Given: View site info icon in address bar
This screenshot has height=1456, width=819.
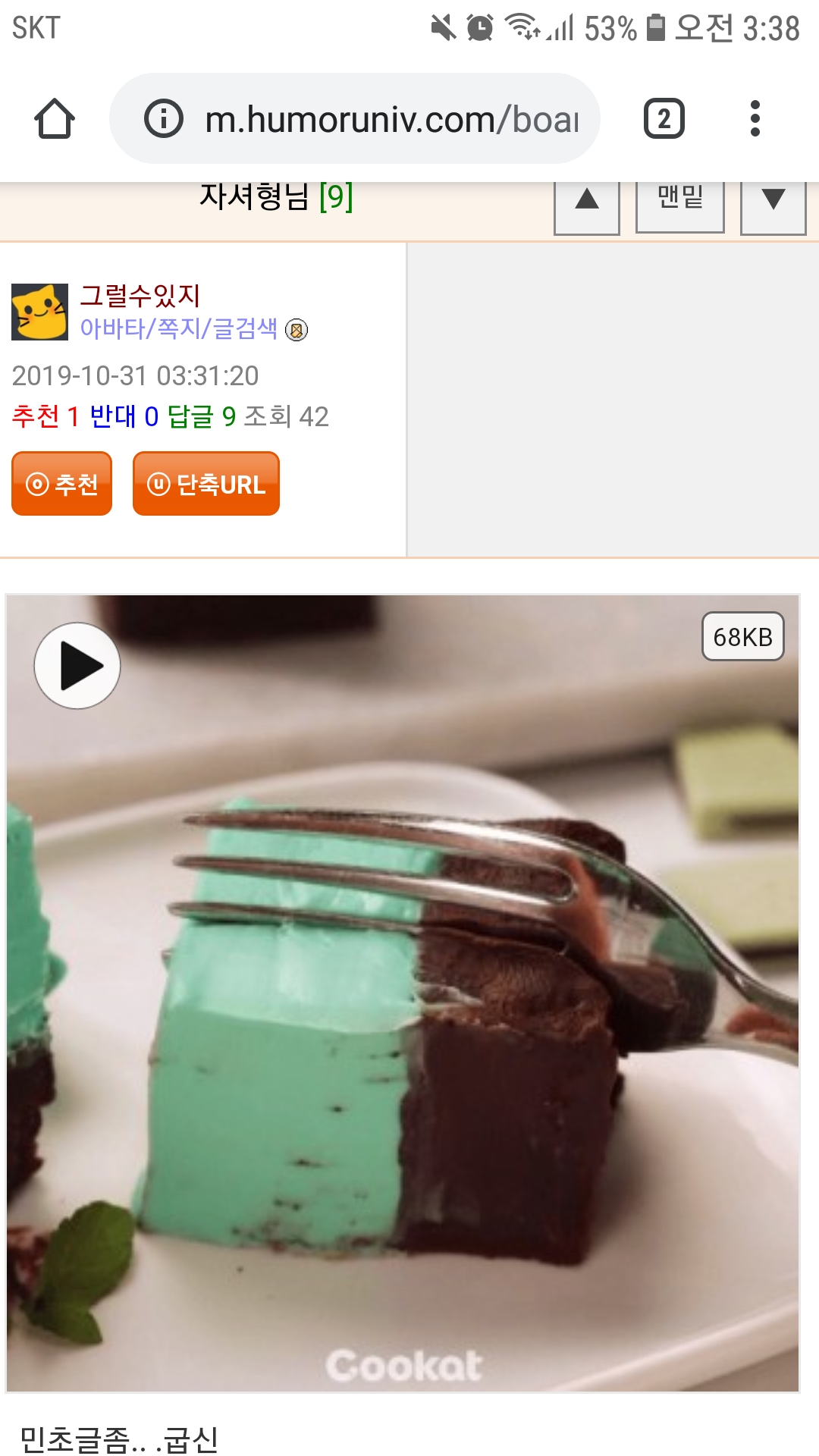Looking at the screenshot, I should (x=164, y=118).
